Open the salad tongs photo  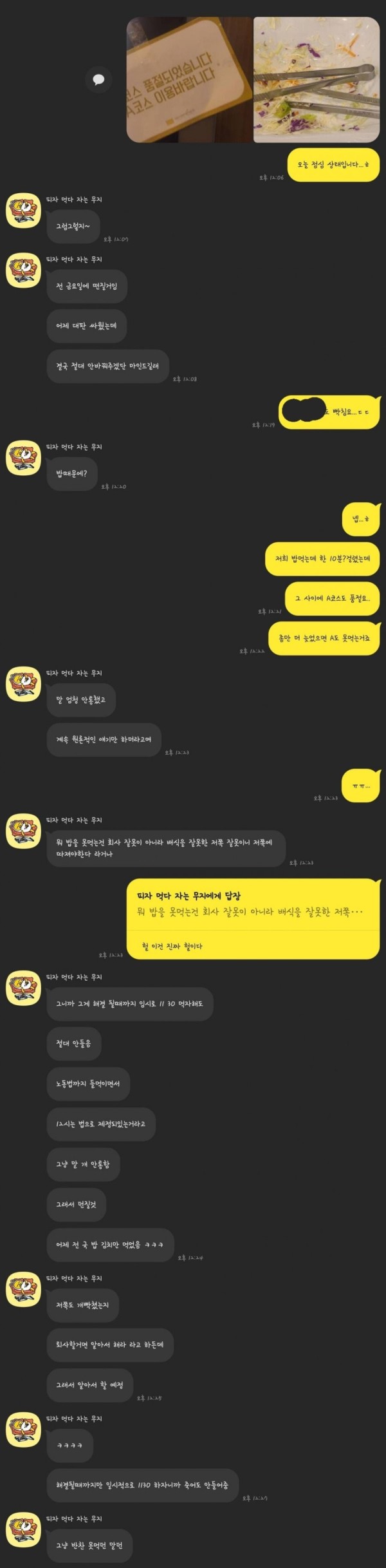[x=316, y=80]
